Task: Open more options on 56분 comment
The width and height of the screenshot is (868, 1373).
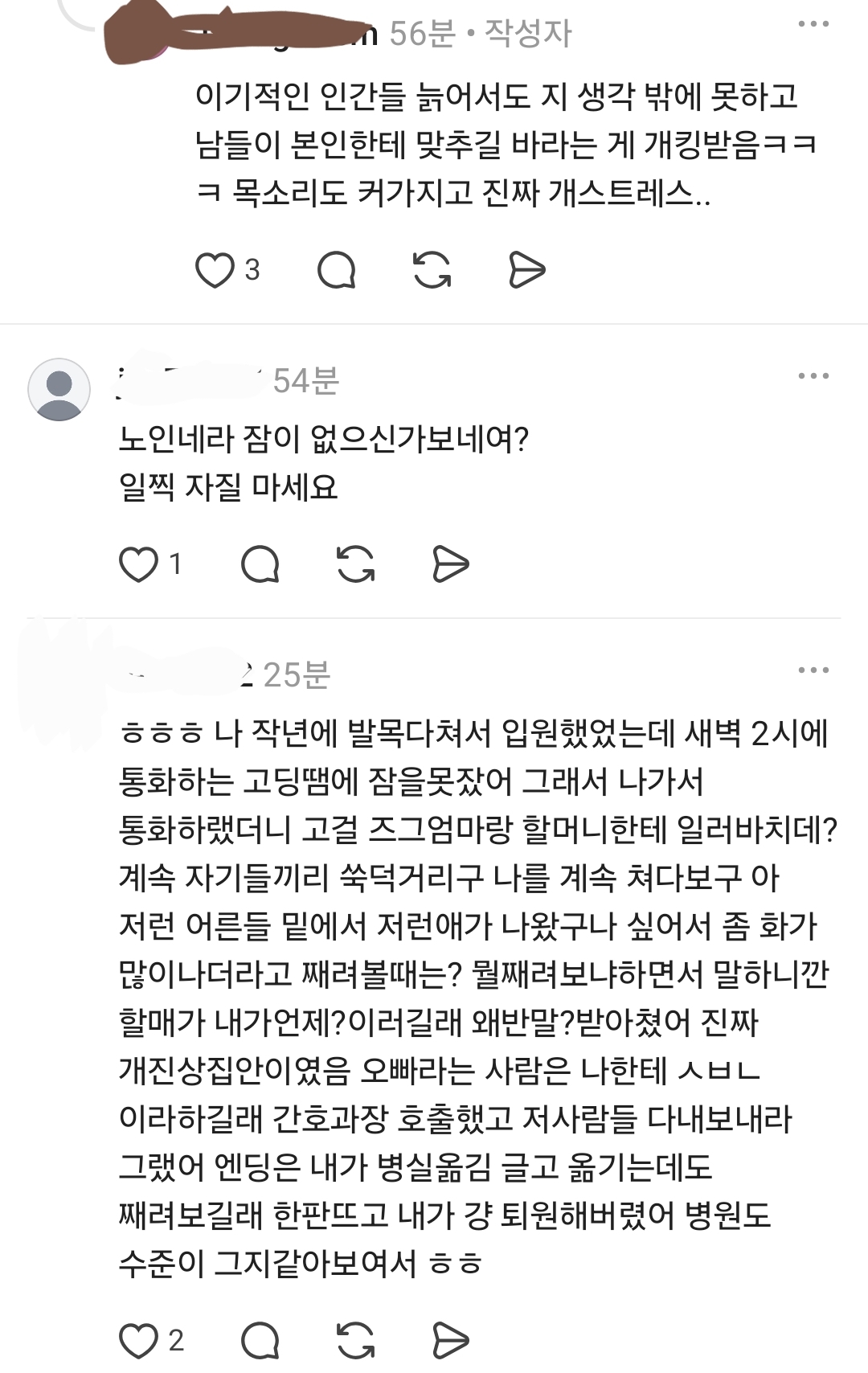Action: [x=813, y=24]
